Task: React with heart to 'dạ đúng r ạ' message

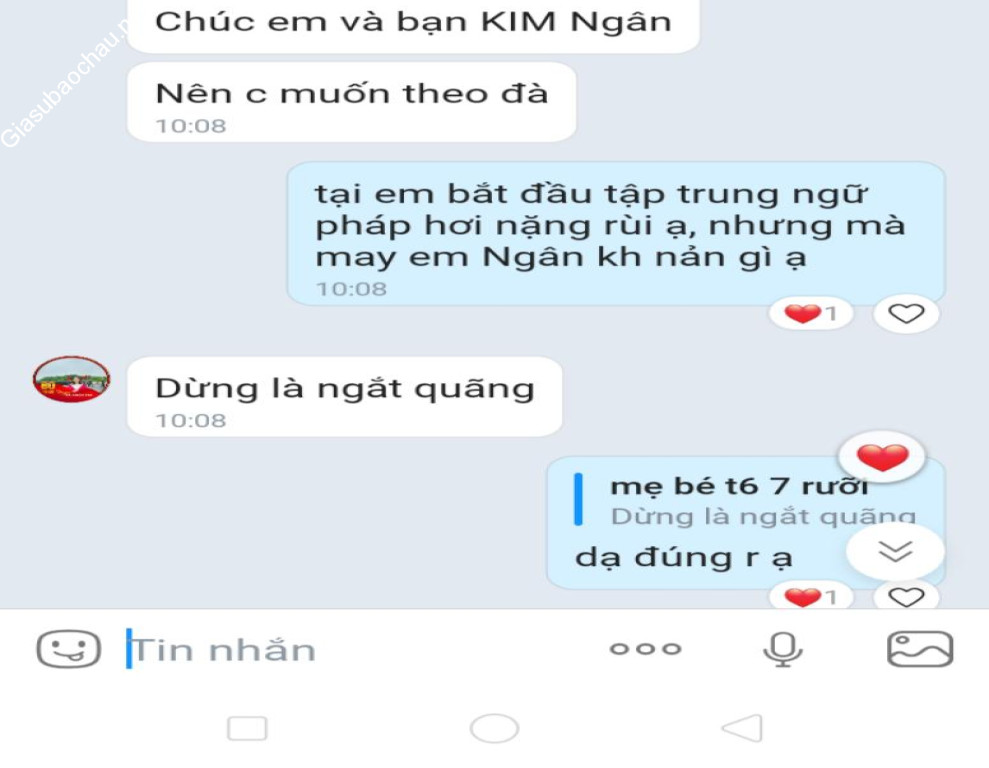Action: point(906,597)
